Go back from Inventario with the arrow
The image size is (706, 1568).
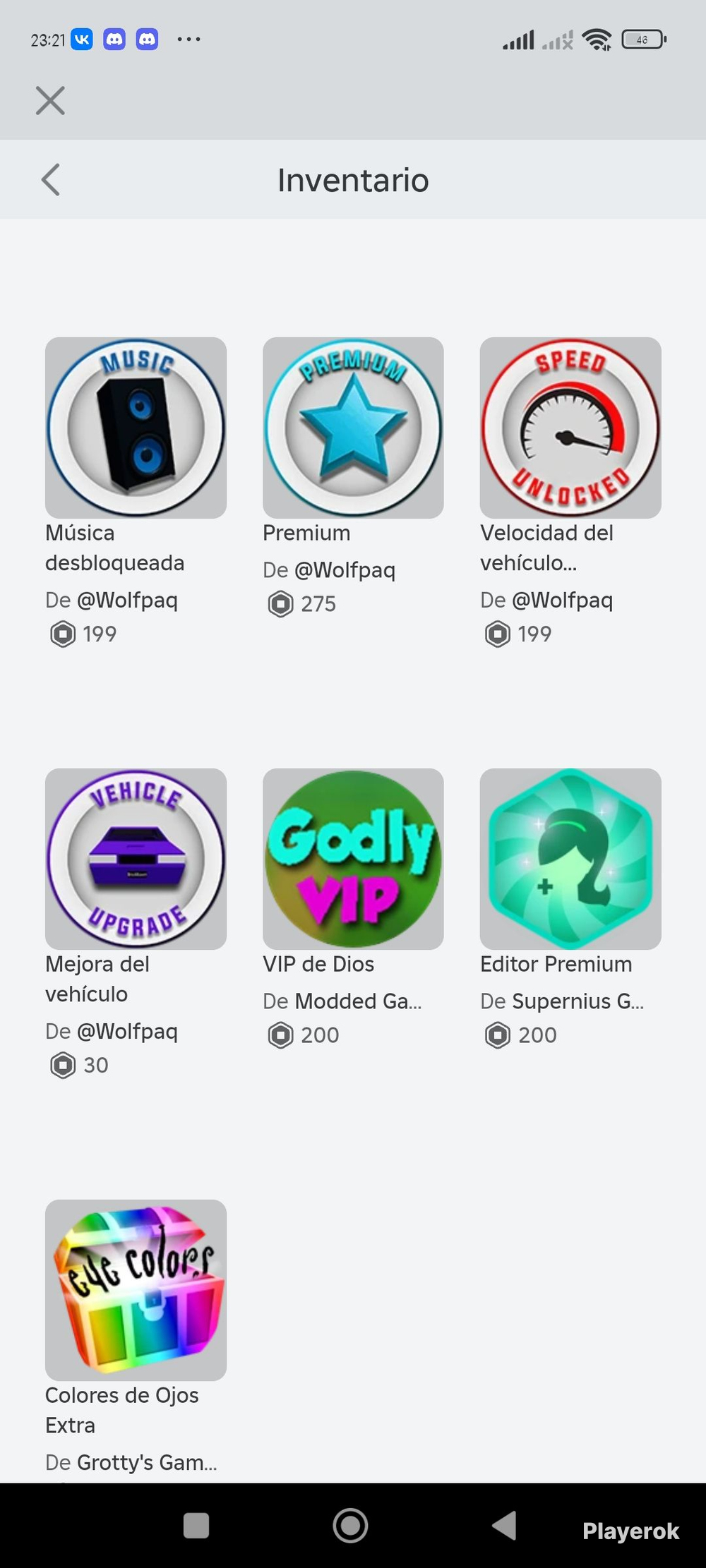coord(50,179)
